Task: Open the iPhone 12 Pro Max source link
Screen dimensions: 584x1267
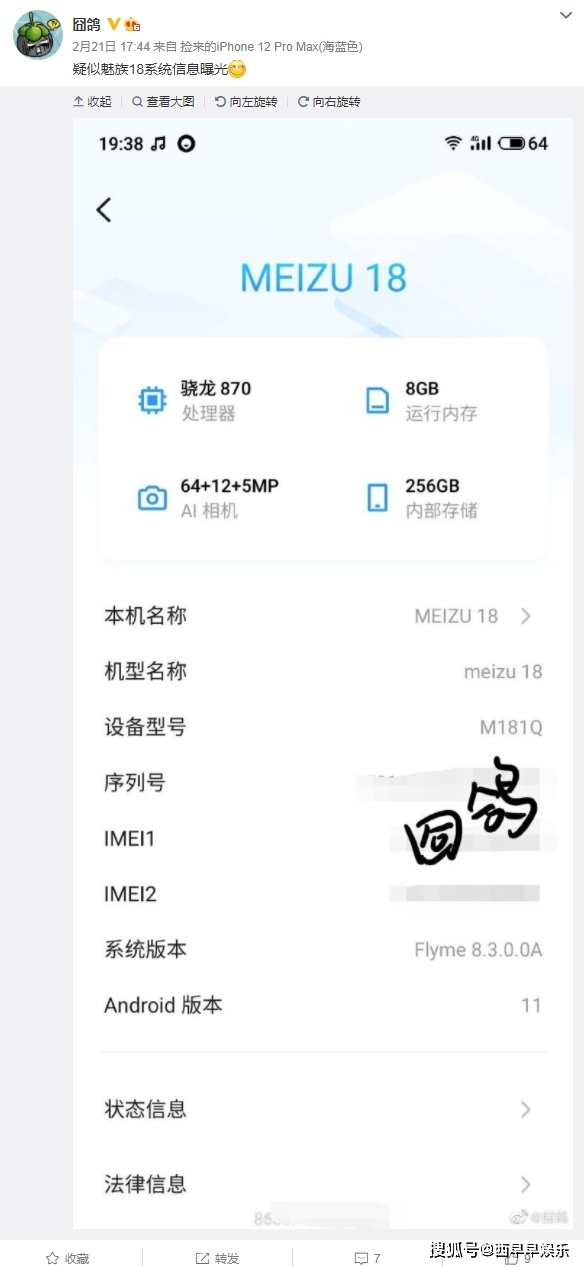Action: tap(271, 47)
